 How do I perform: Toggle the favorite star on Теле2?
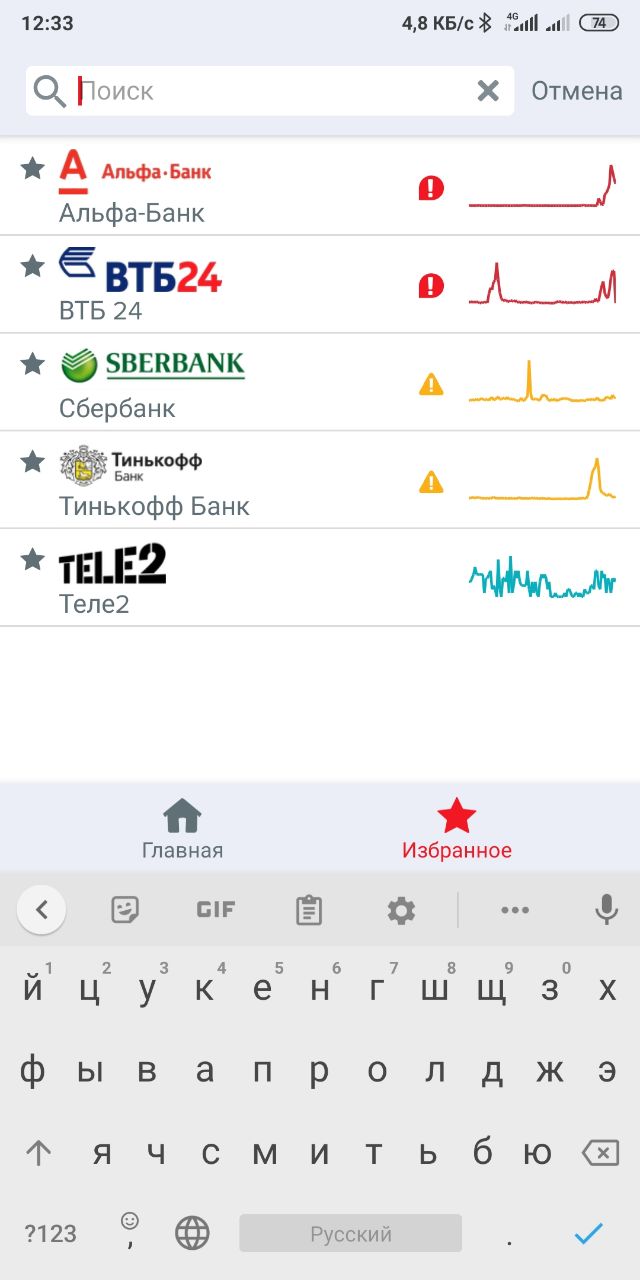(33, 559)
